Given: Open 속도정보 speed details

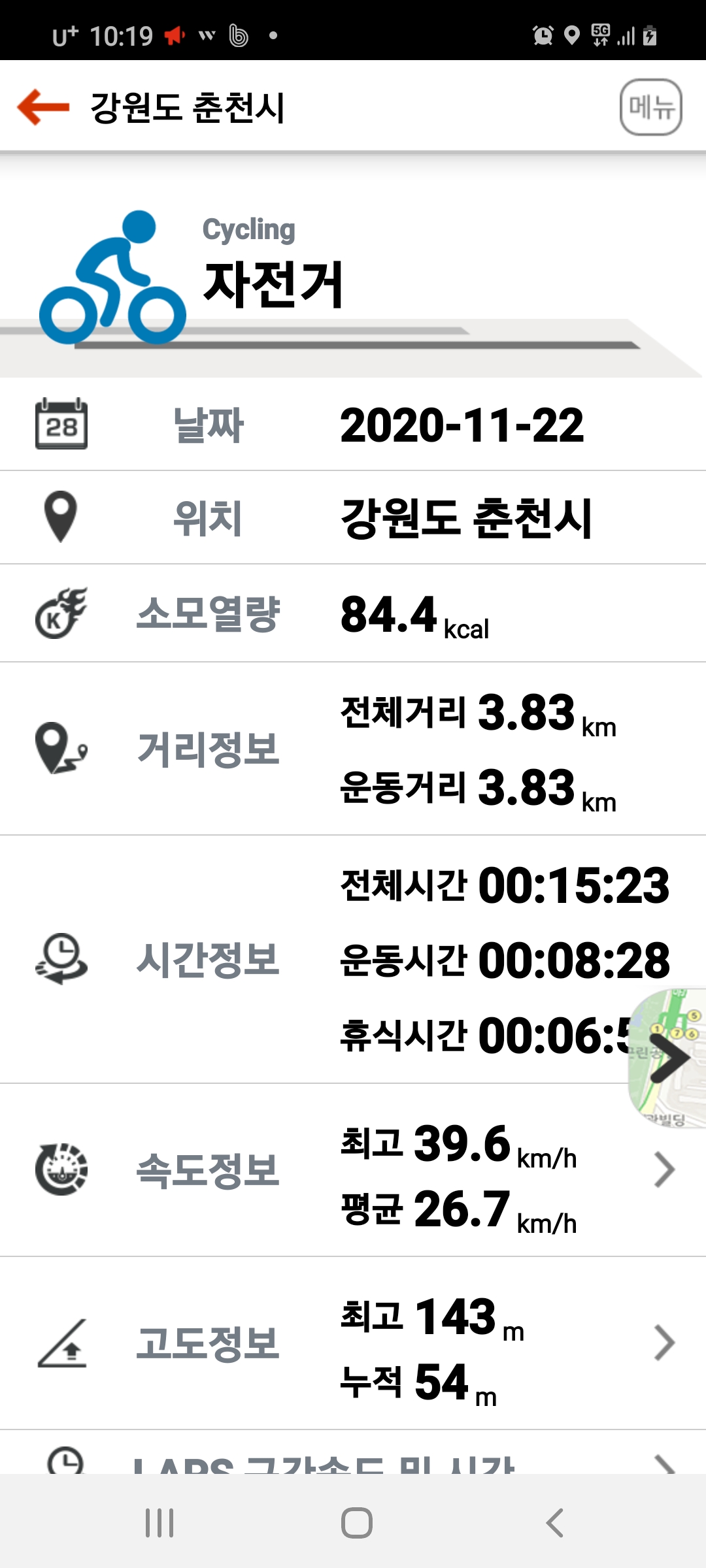Looking at the screenshot, I should pos(664,1169).
